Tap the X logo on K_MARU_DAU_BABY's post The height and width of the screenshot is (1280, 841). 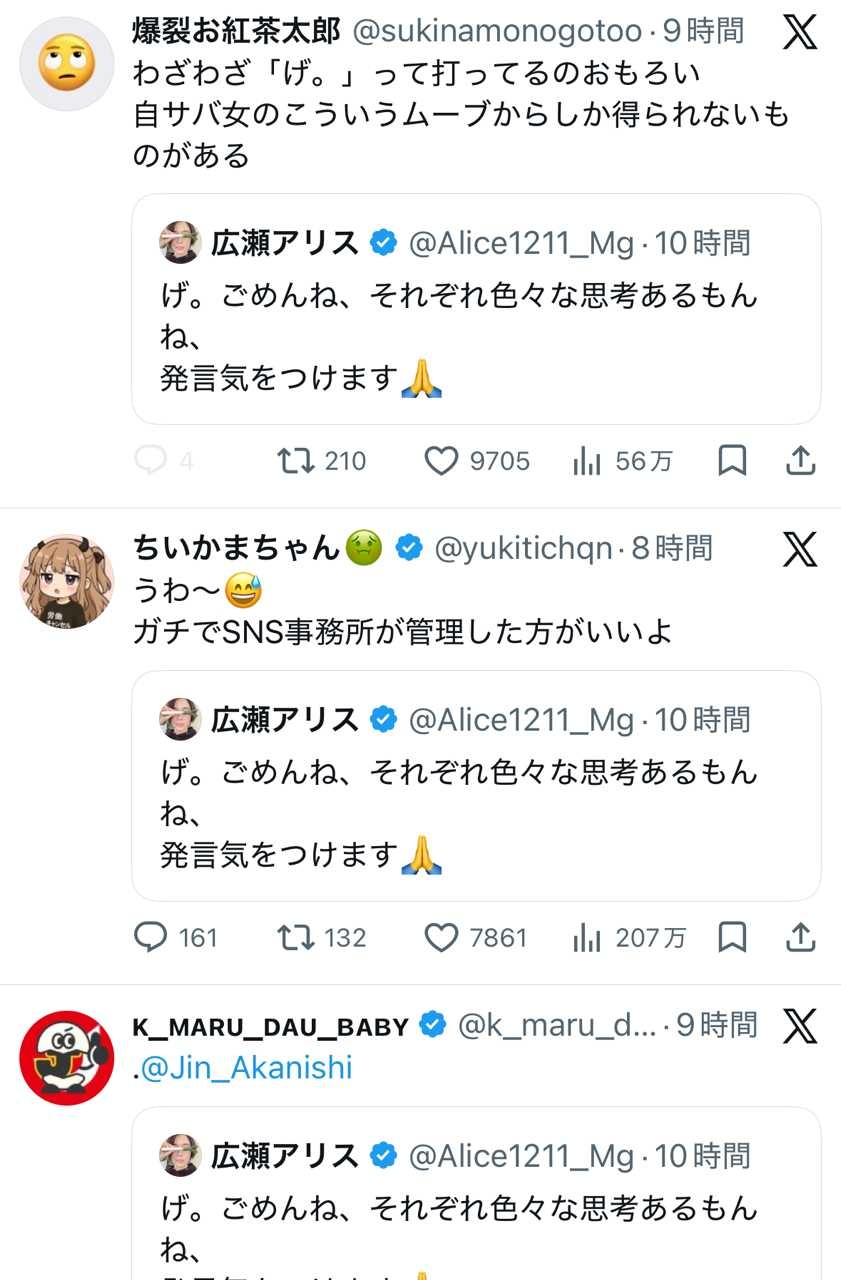(x=800, y=1026)
